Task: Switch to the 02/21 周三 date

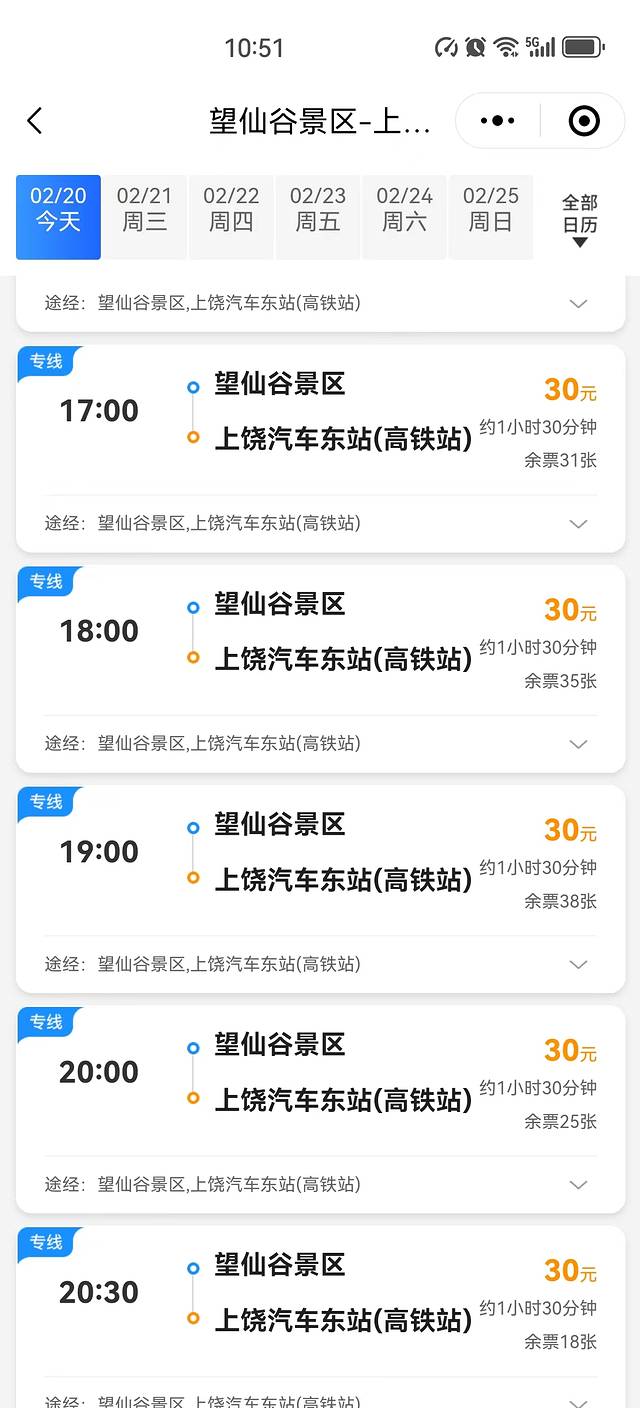Action: pos(144,209)
